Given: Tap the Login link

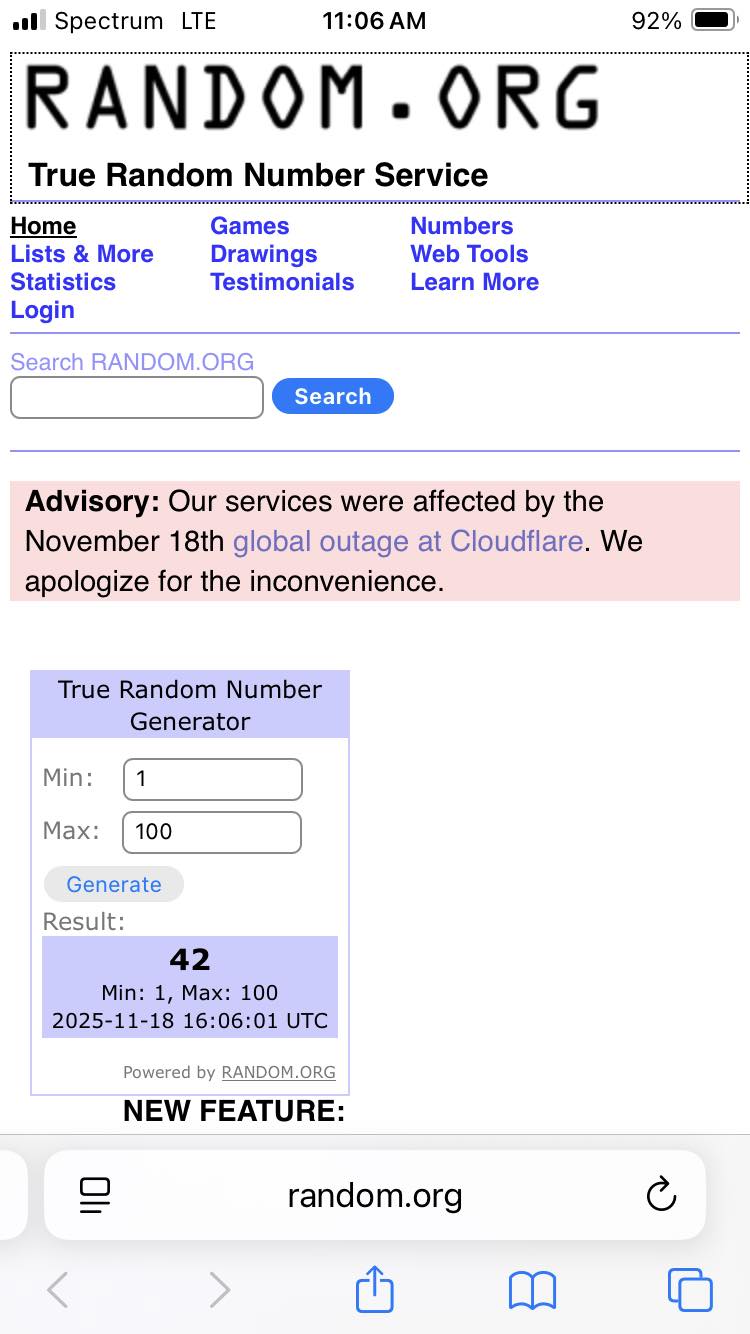Looking at the screenshot, I should click(x=42, y=310).
